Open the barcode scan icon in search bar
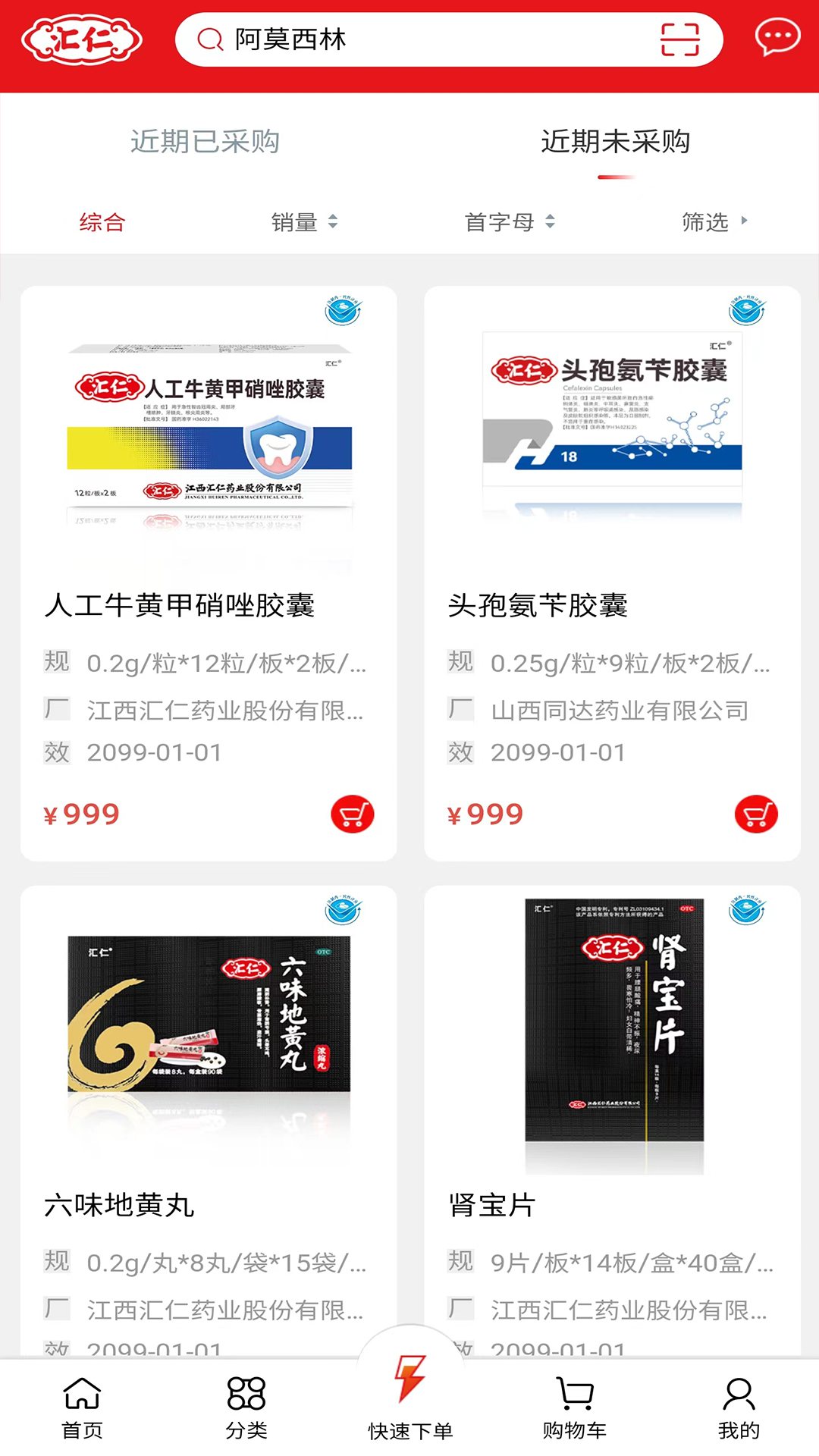This screenshot has width=819, height=1456. (x=682, y=40)
